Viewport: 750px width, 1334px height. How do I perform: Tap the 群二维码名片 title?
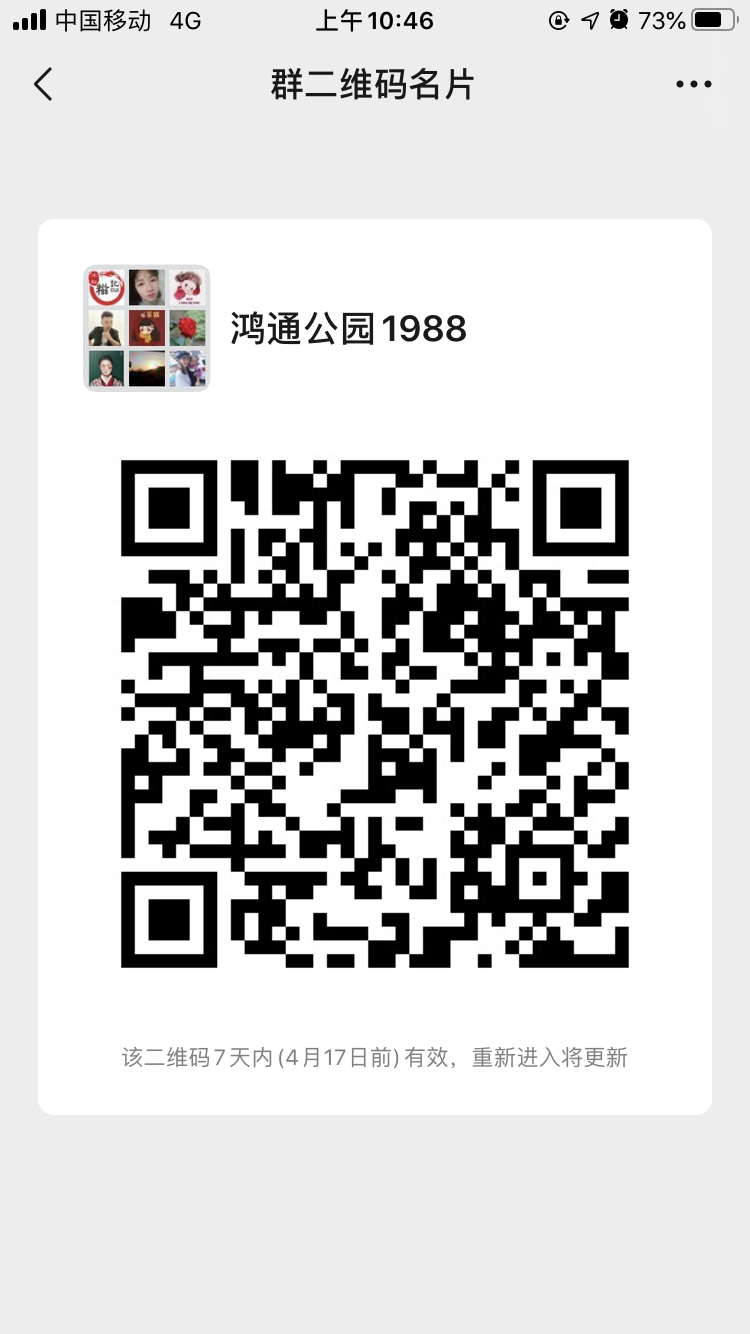(375, 85)
